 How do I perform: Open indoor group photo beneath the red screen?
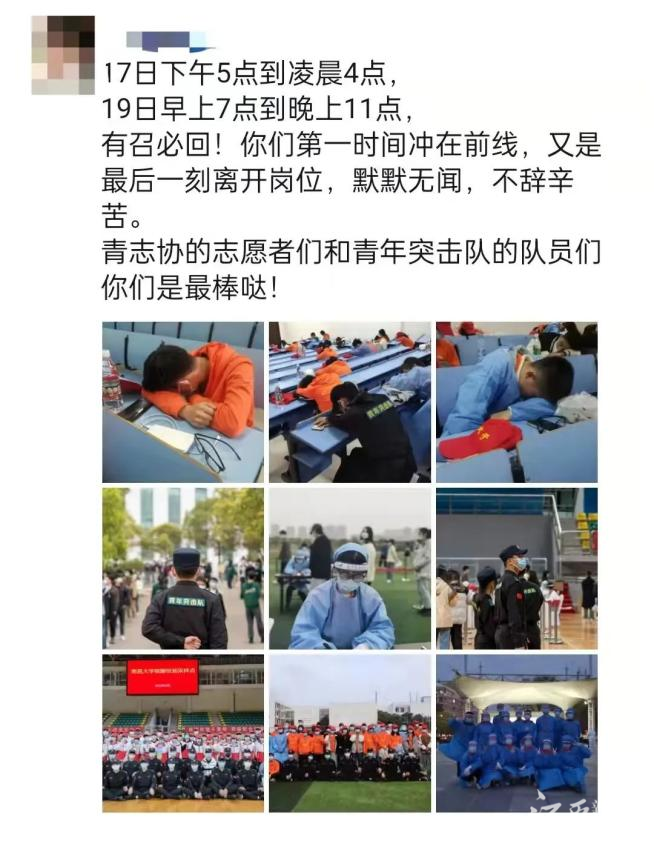(x=183, y=733)
